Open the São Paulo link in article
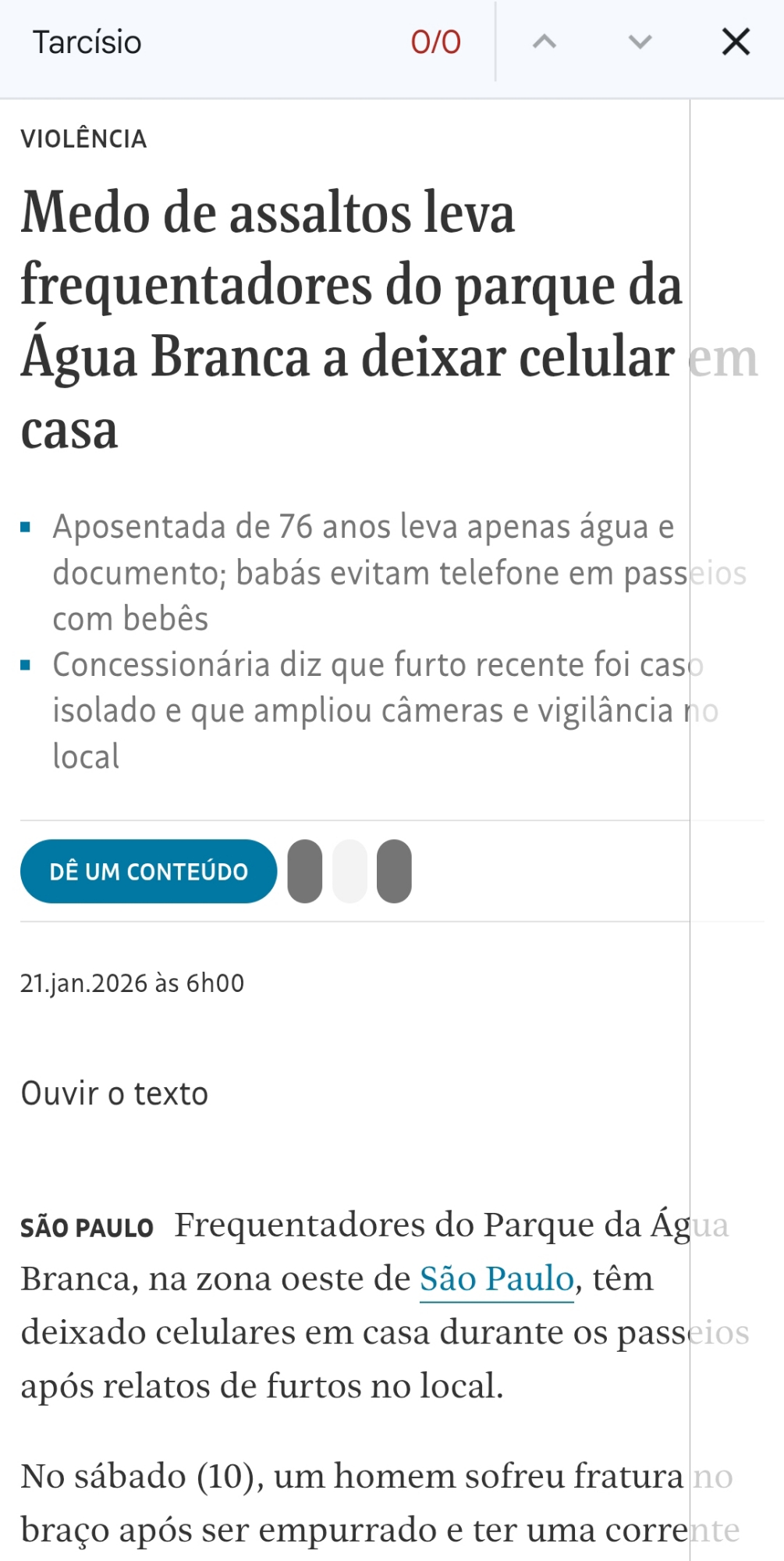 pyautogui.click(x=496, y=1278)
